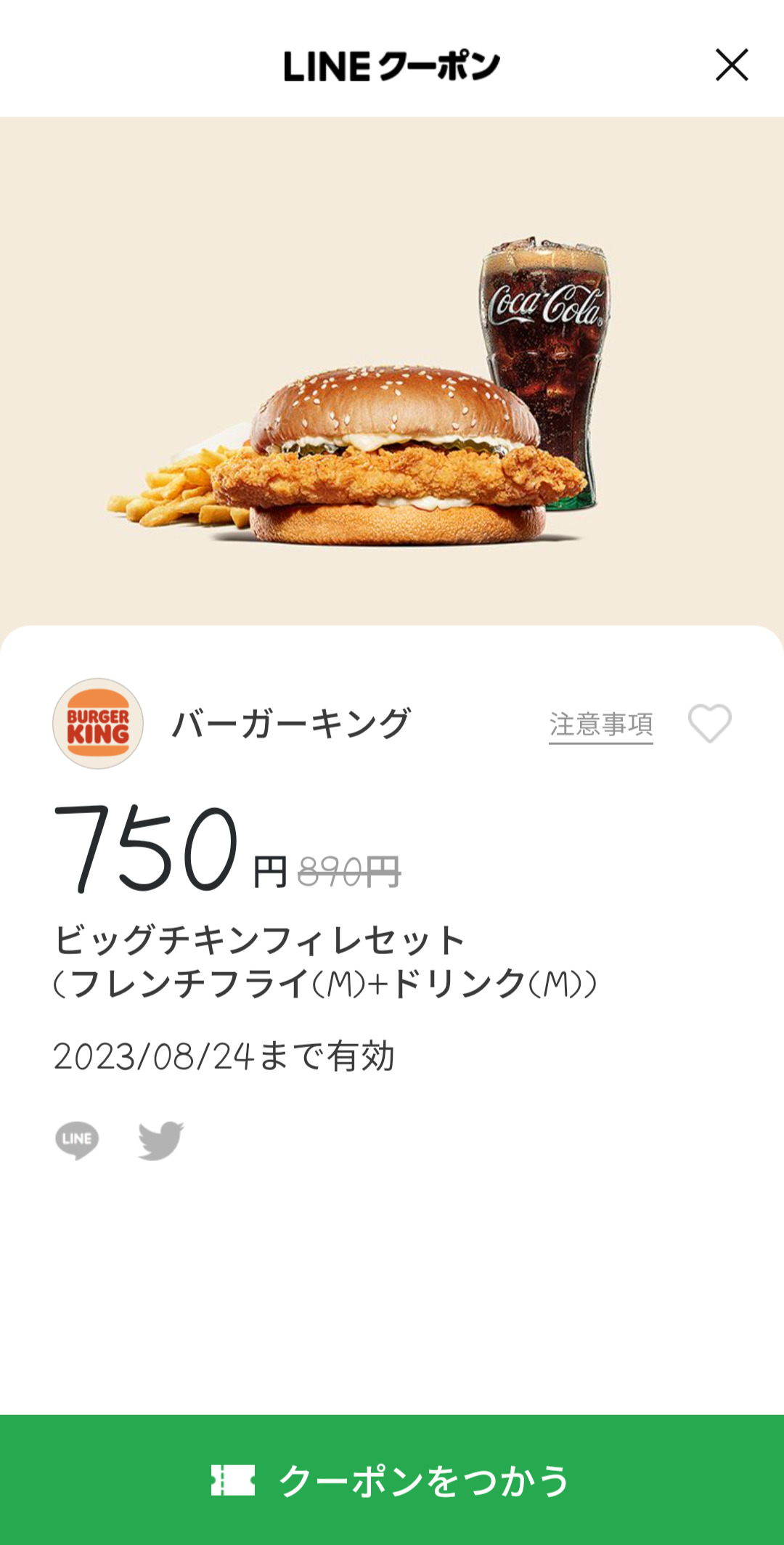Screen dimensions: 784x1545
Task: Favorite this Burger King coupon
Action: tap(709, 723)
